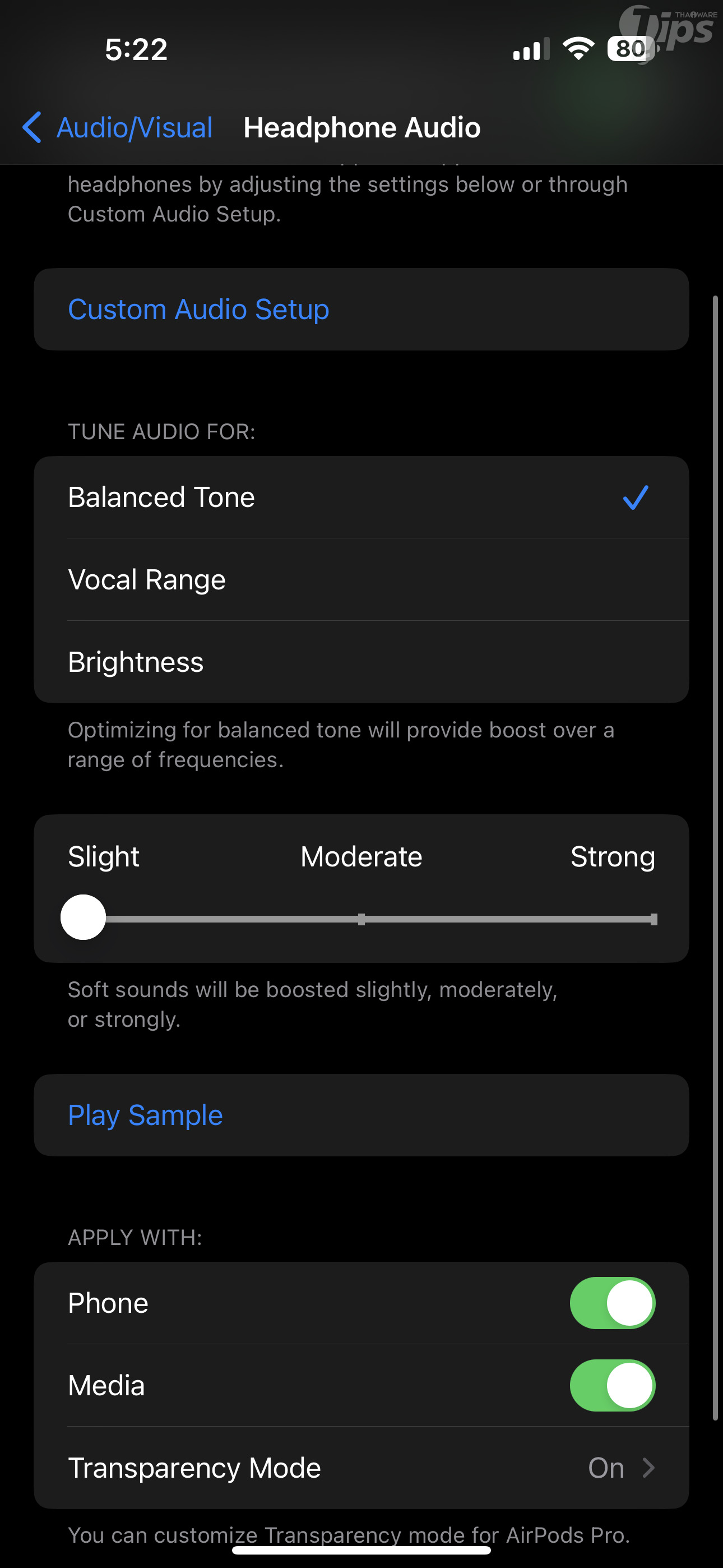Screen dimensions: 723x1568
Task: Turn off the Media switch
Action: pos(612,1385)
